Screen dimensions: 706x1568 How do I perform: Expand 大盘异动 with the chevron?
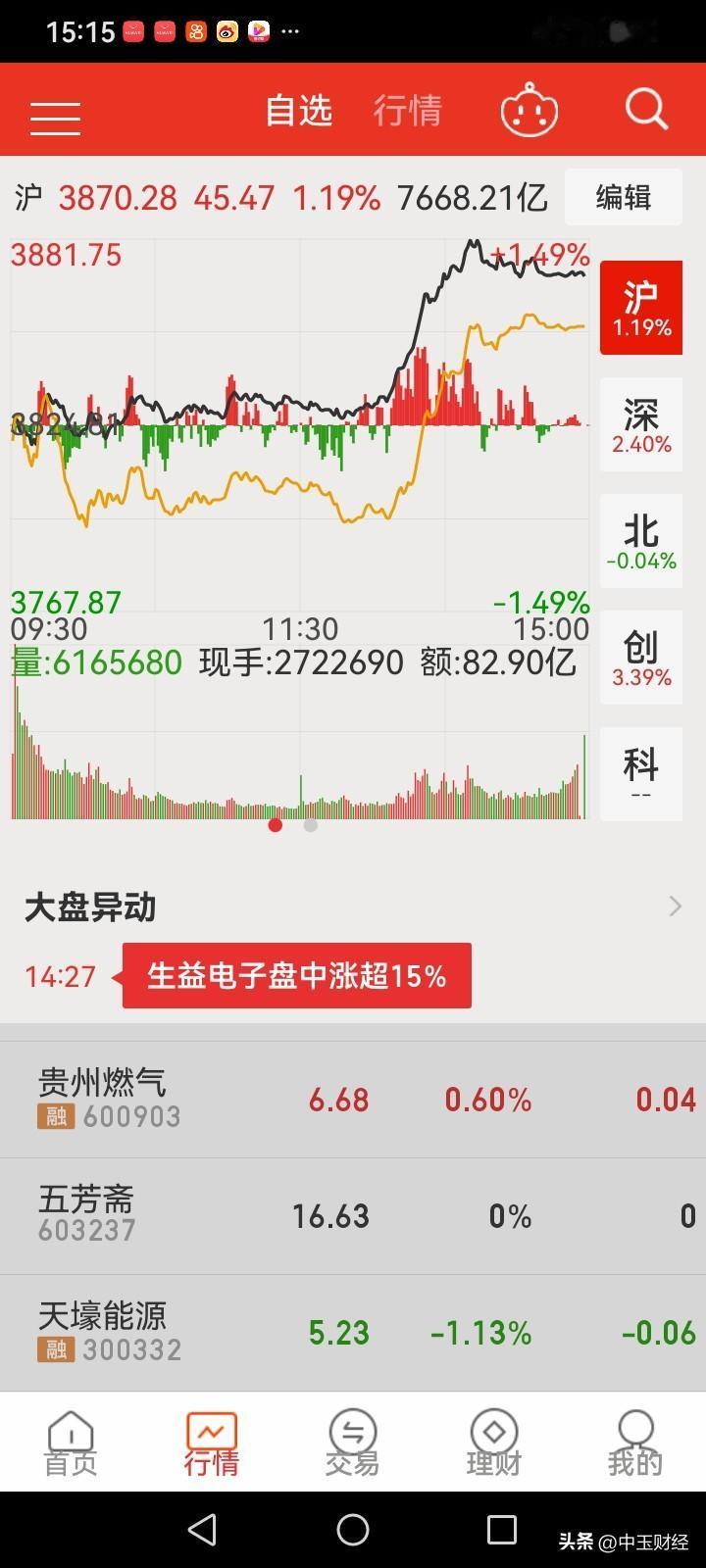pyautogui.click(x=675, y=906)
